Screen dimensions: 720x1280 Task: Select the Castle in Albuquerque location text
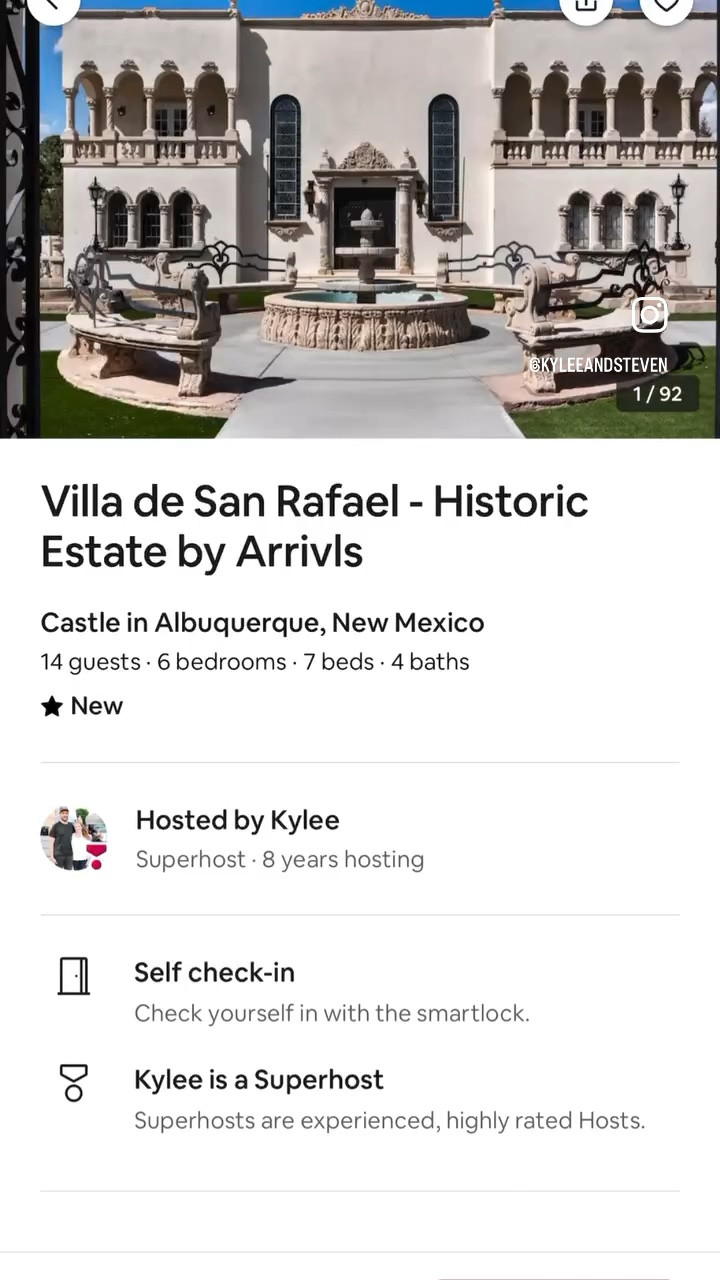coord(262,622)
